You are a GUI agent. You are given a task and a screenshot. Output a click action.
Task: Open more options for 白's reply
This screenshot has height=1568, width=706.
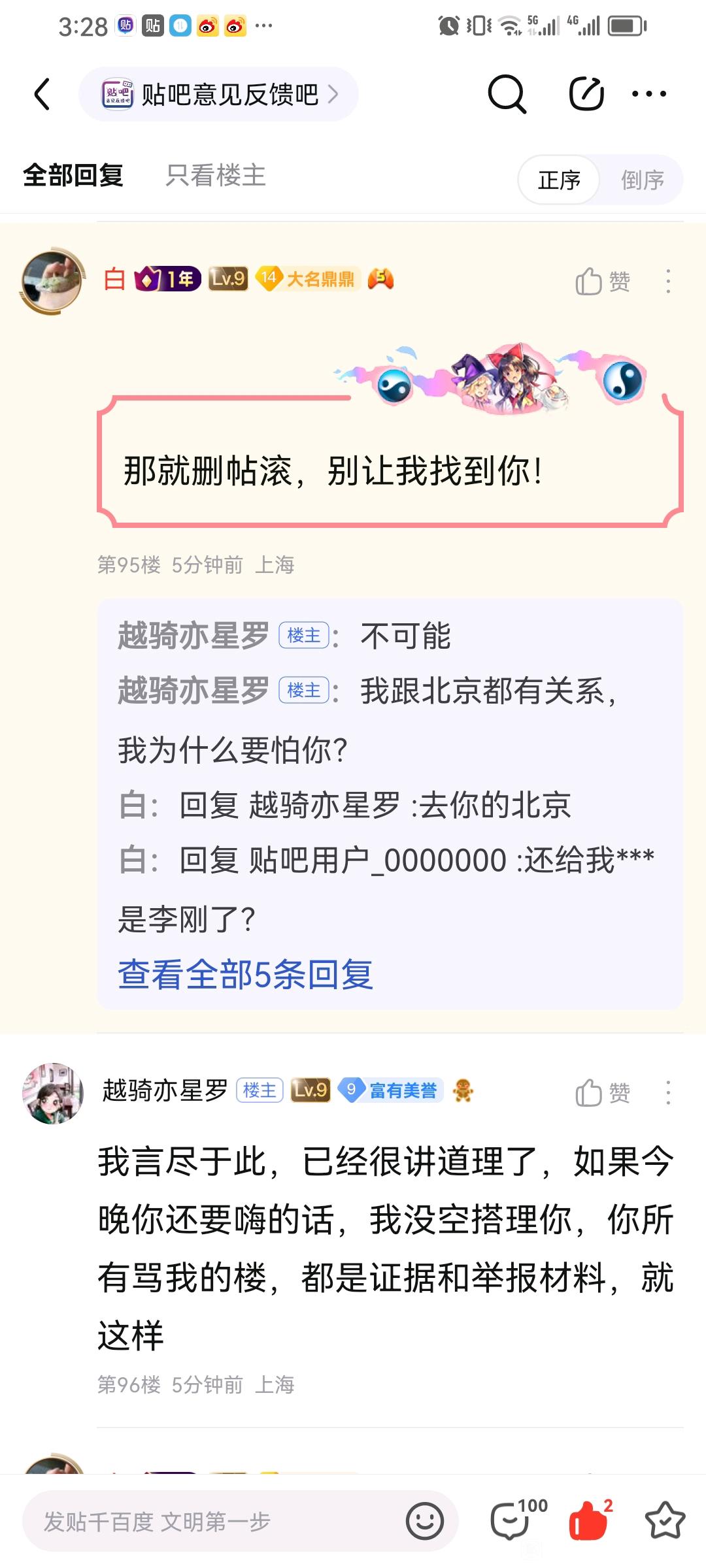tap(667, 282)
